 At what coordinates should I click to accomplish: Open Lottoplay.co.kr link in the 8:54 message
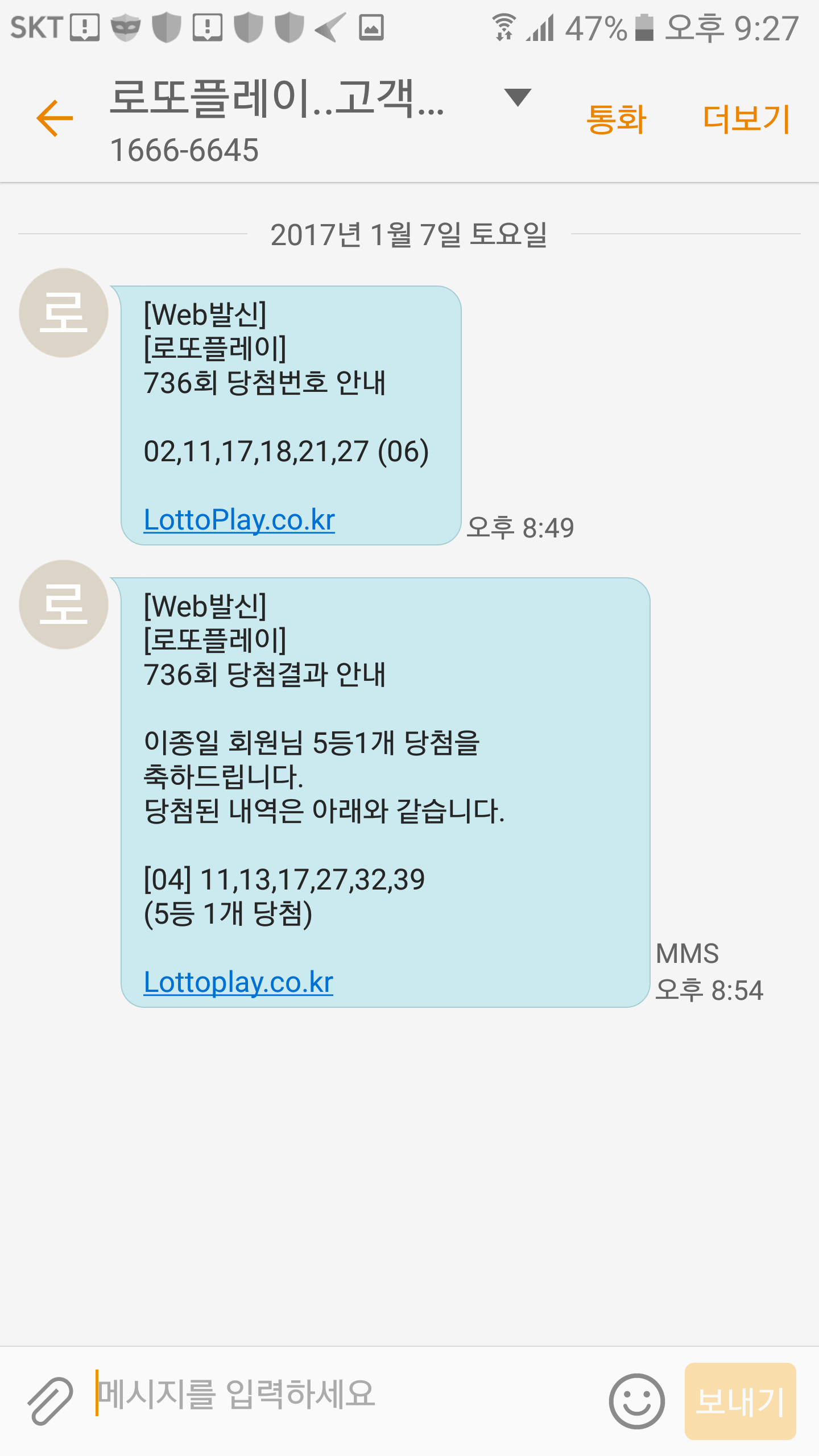pos(238,982)
